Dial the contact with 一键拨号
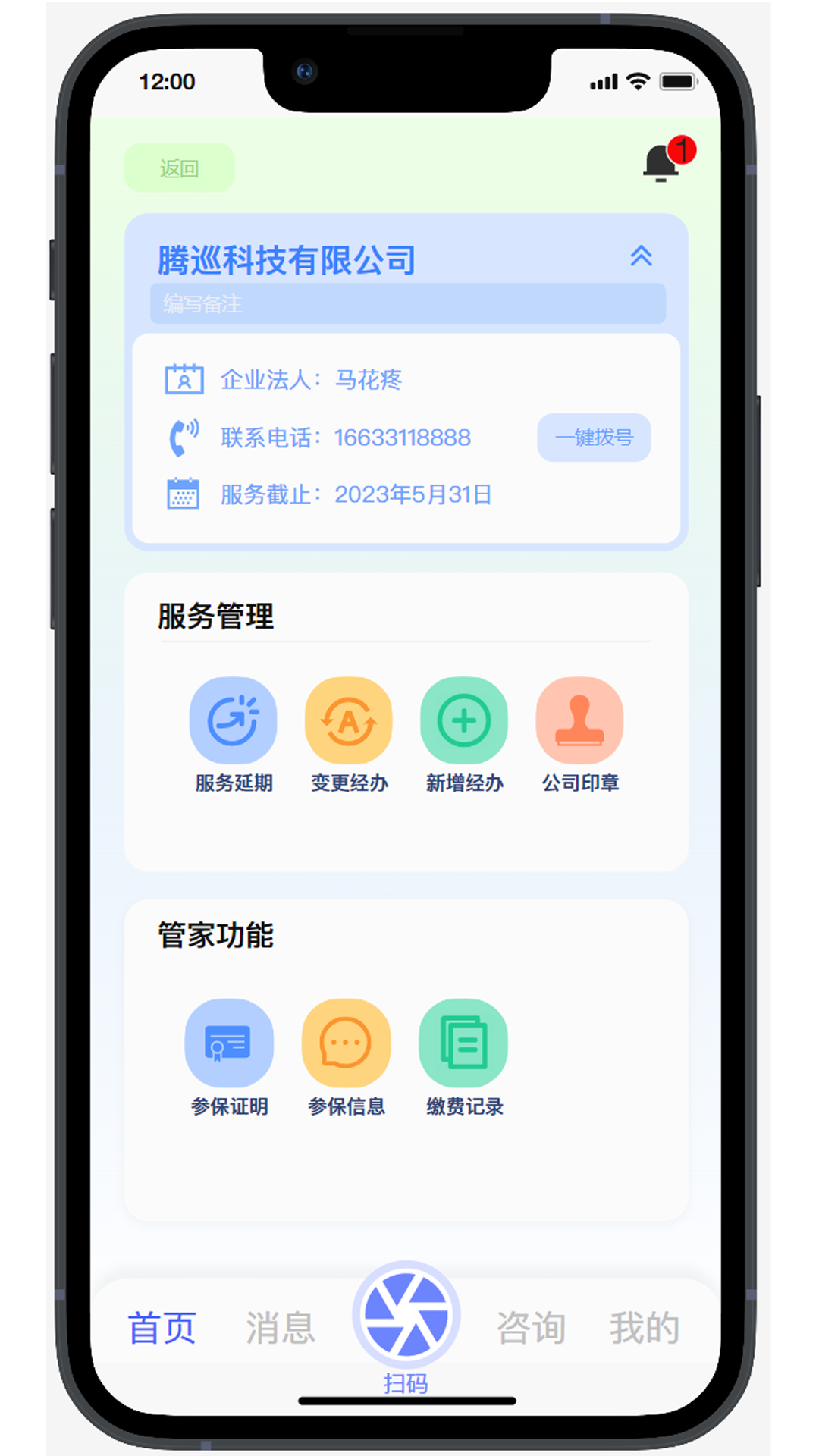The height and width of the screenshot is (1456, 819). pos(594,438)
